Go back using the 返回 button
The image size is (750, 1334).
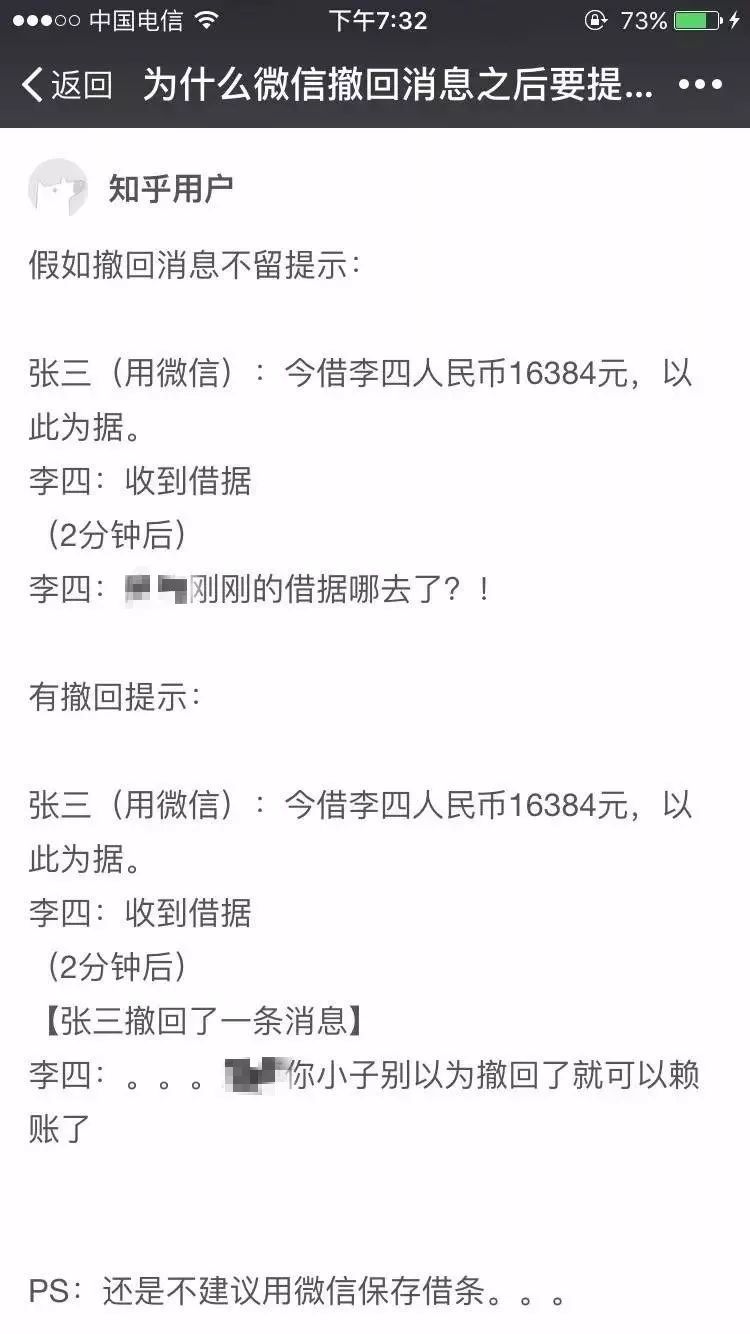[66, 84]
